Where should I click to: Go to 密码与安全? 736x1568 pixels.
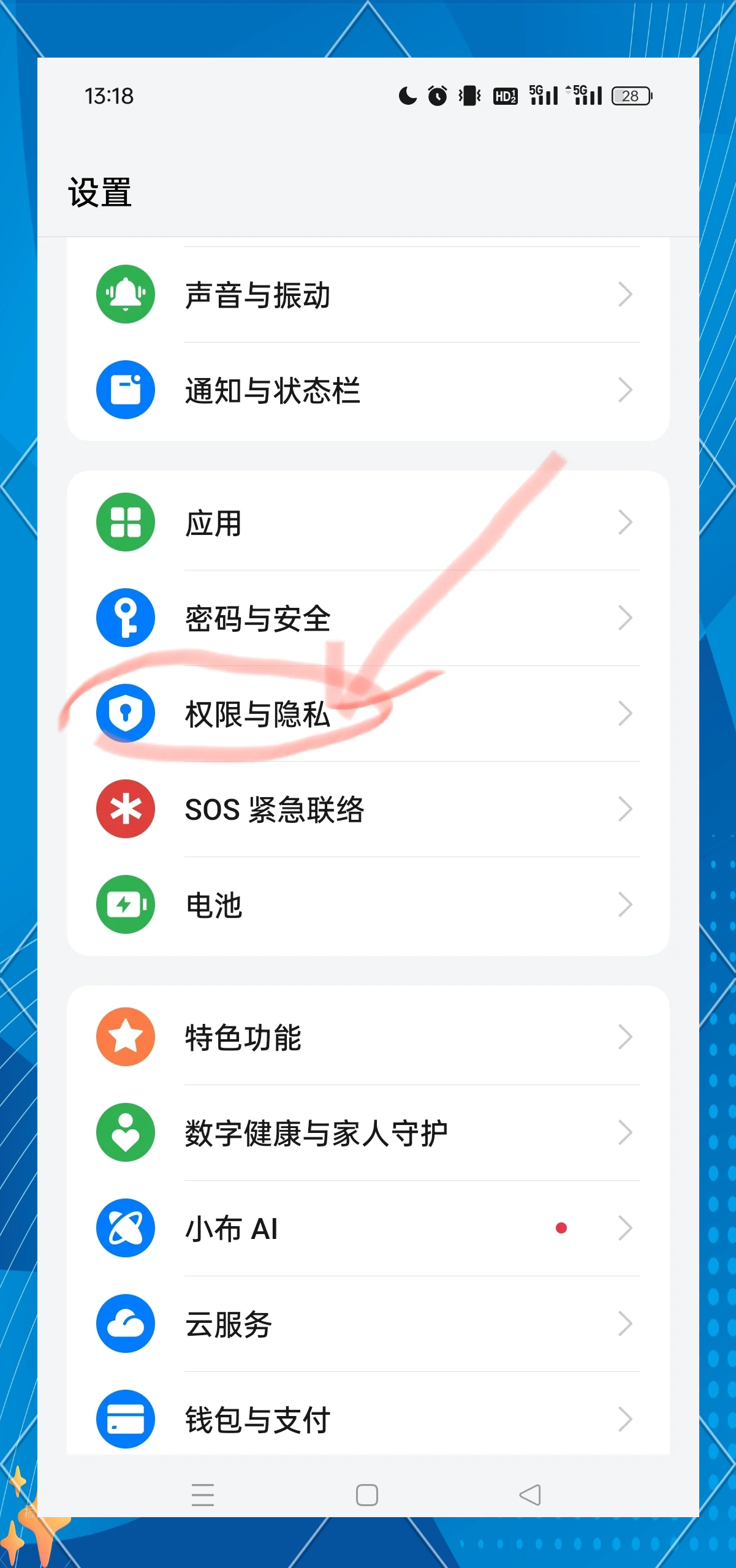(368, 618)
